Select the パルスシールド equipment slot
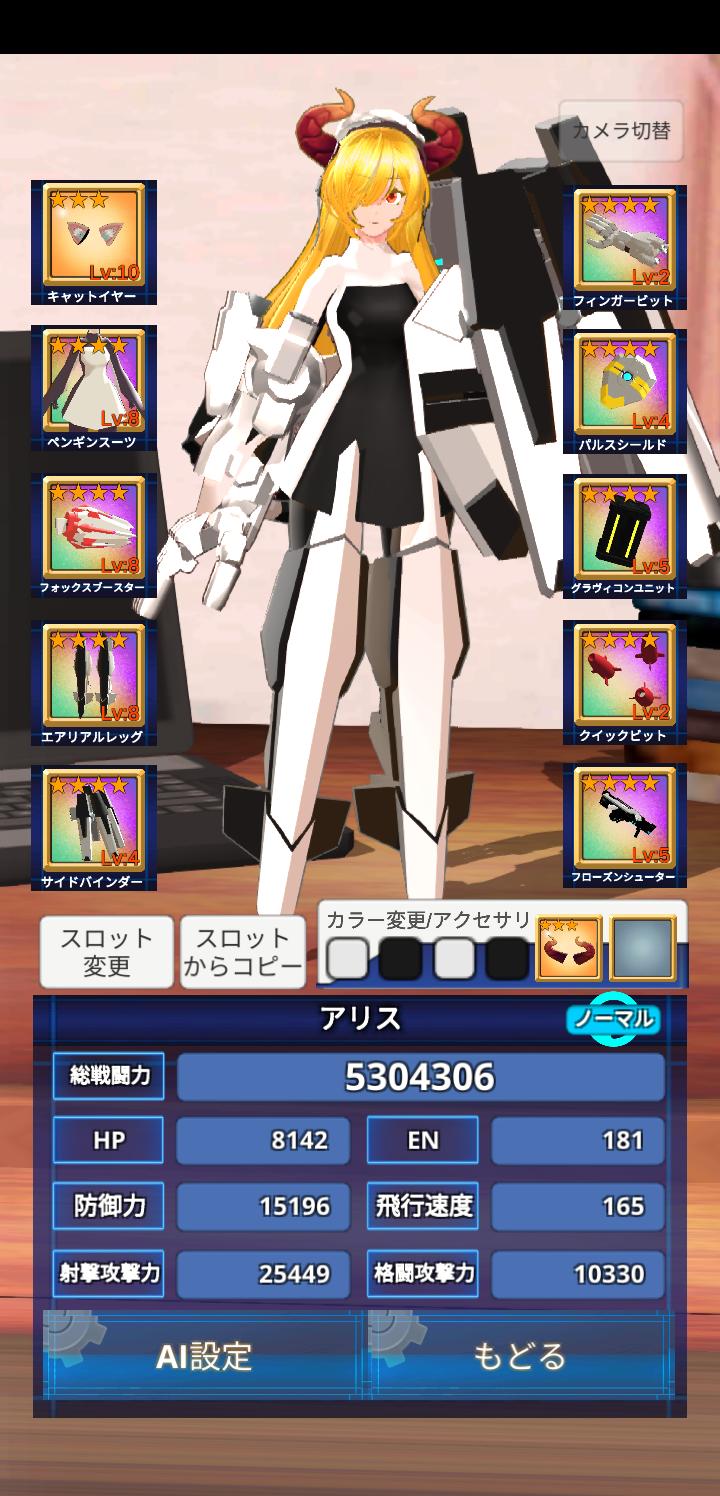 625,392
